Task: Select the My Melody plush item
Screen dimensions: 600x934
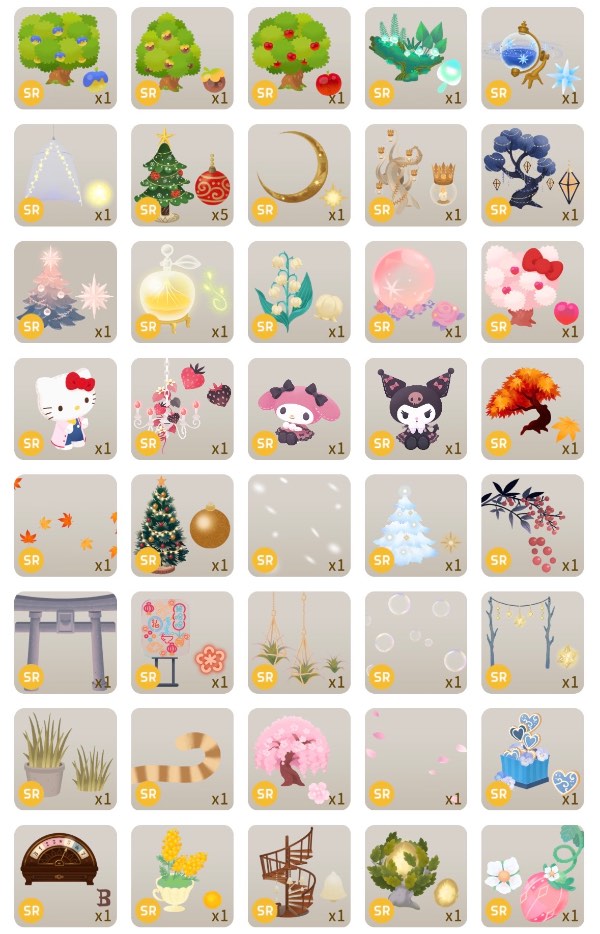Action: pyautogui.click(x=299, y=409)
